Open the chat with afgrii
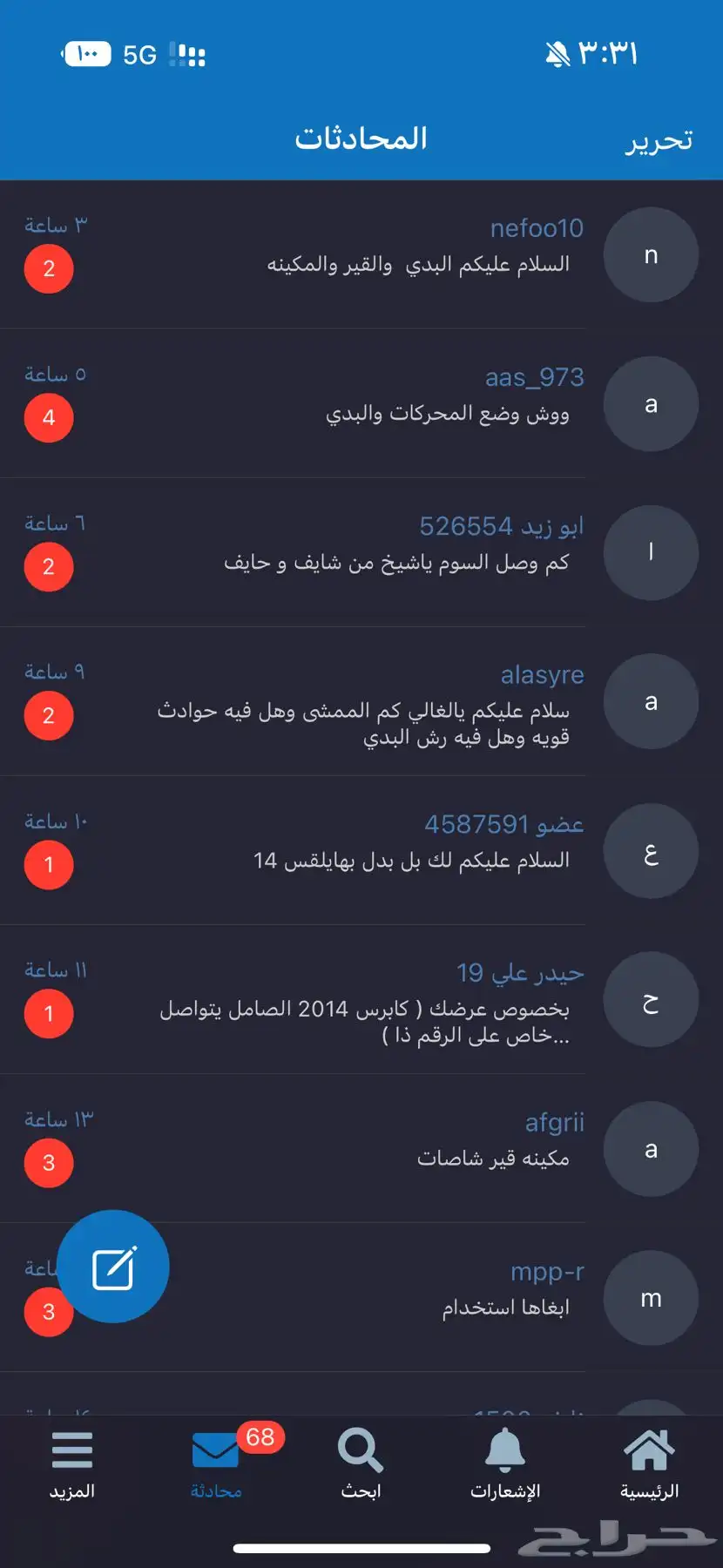This screenshot has width=723, height=1568. click(361, 1148)
